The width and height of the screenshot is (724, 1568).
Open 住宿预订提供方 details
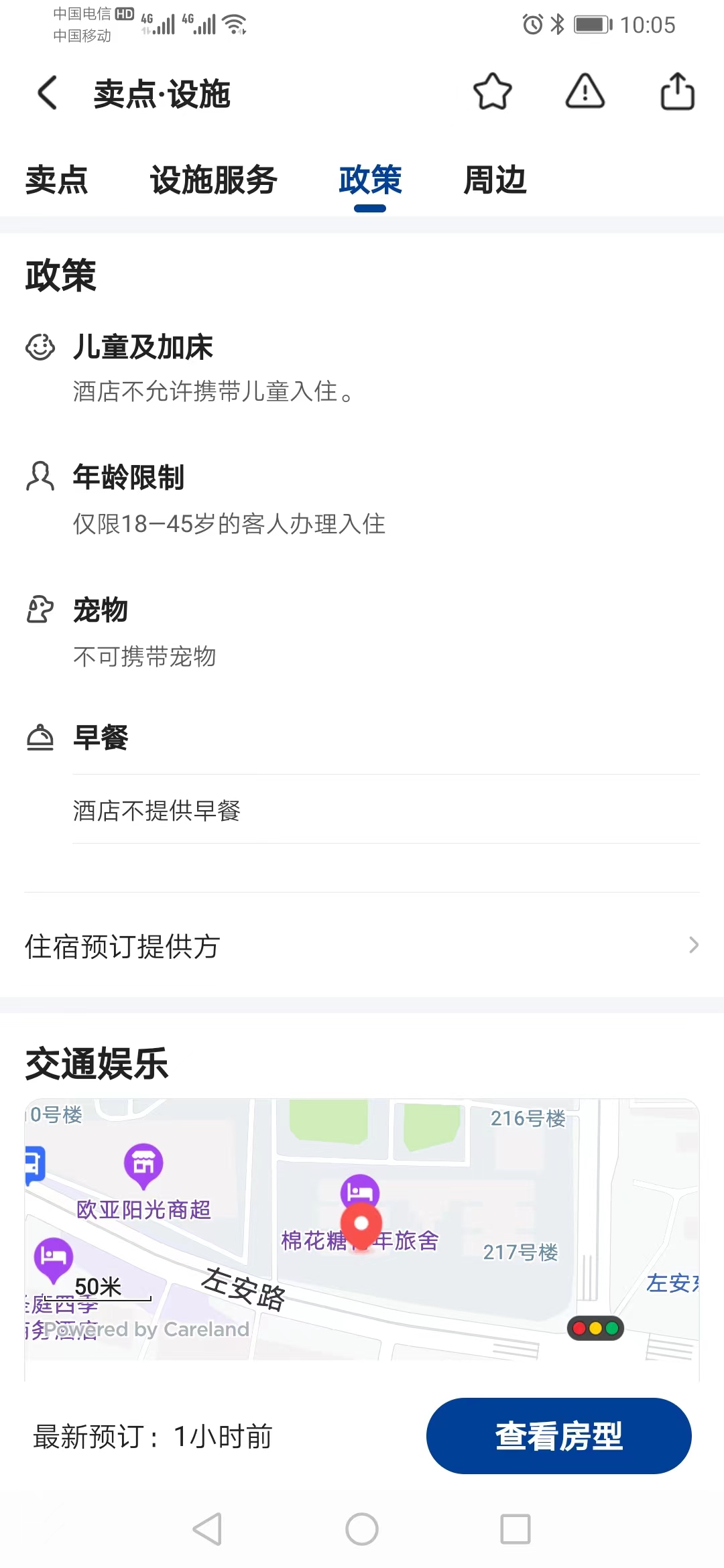coord(362,945)
